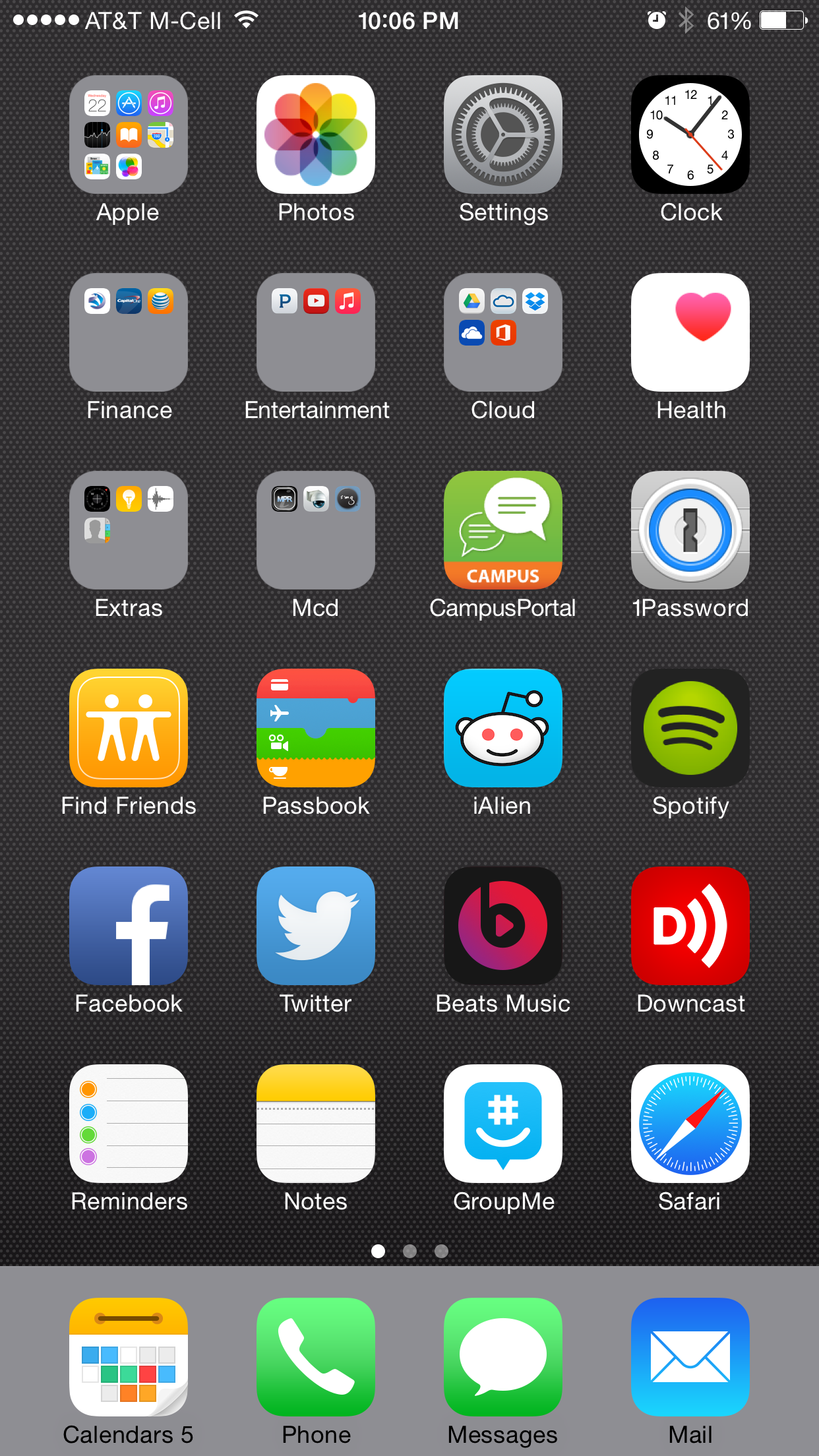Open the Finance folder
Screen dimensions: 819x1456
point(129,332)
